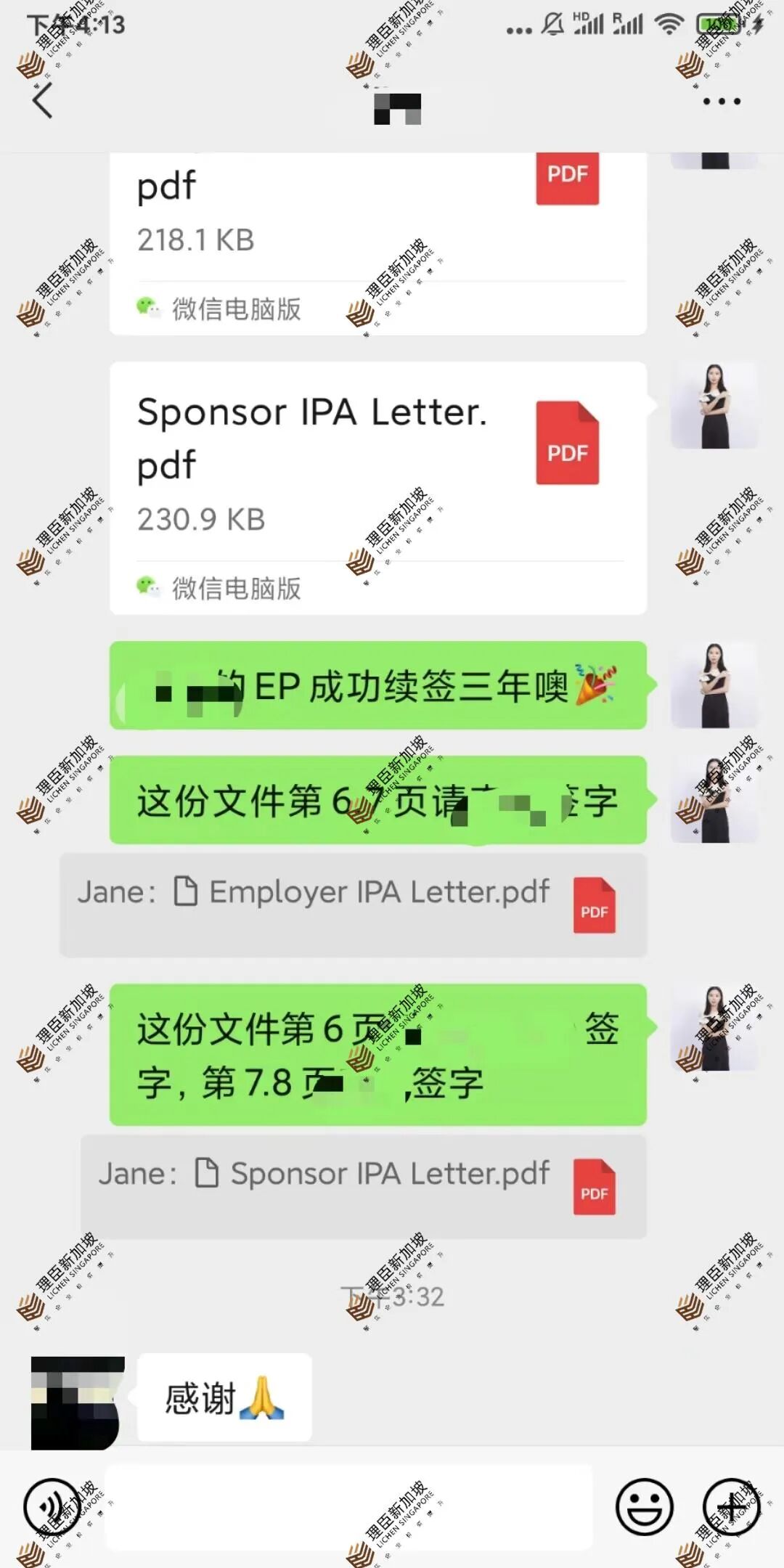784x1568 pixels.
Task: Open the profile of the 感谢 sender
Action: (x=75, y=1402)
